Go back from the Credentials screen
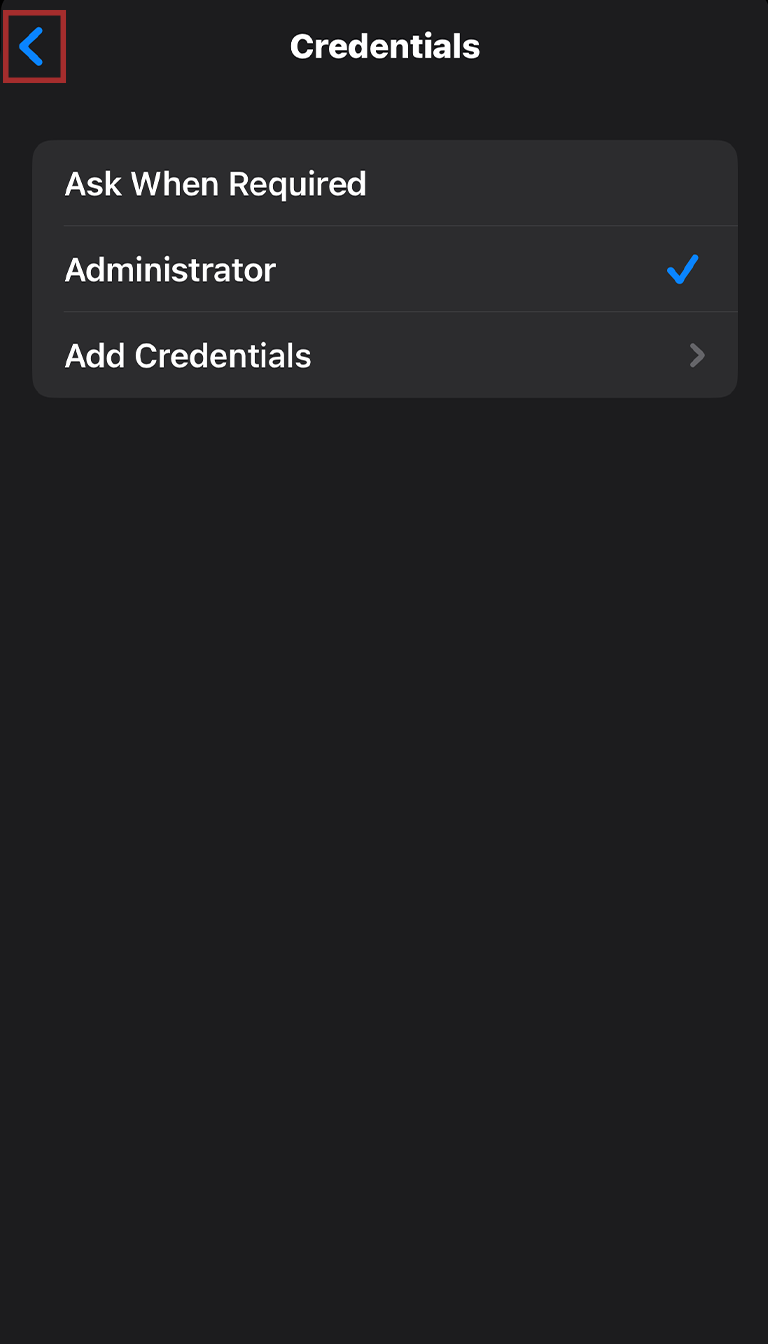Image resolution: width=768 pixels, height=1344 pixels. [34, 47]
